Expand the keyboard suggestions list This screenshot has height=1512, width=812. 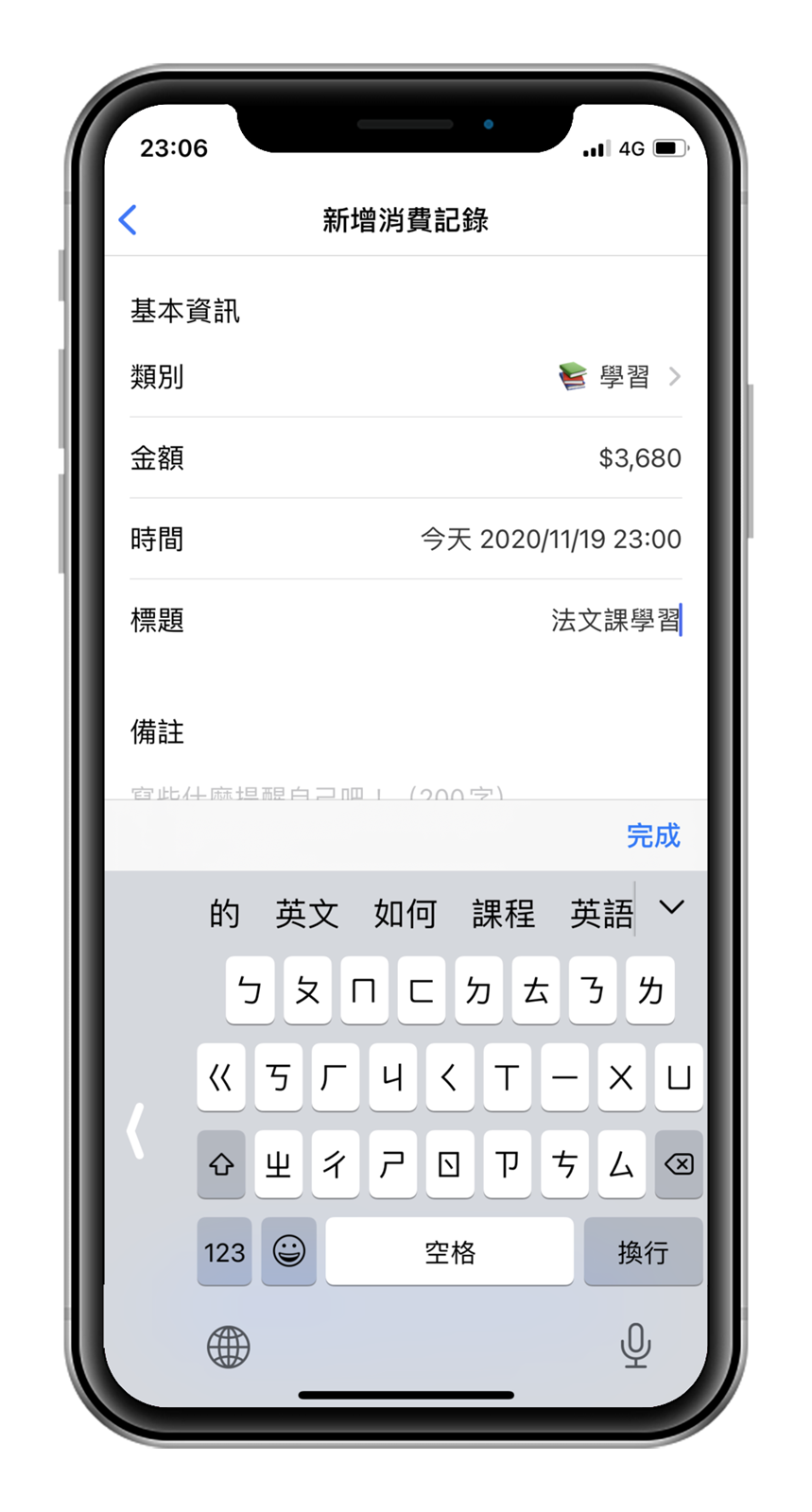(671, 908)
